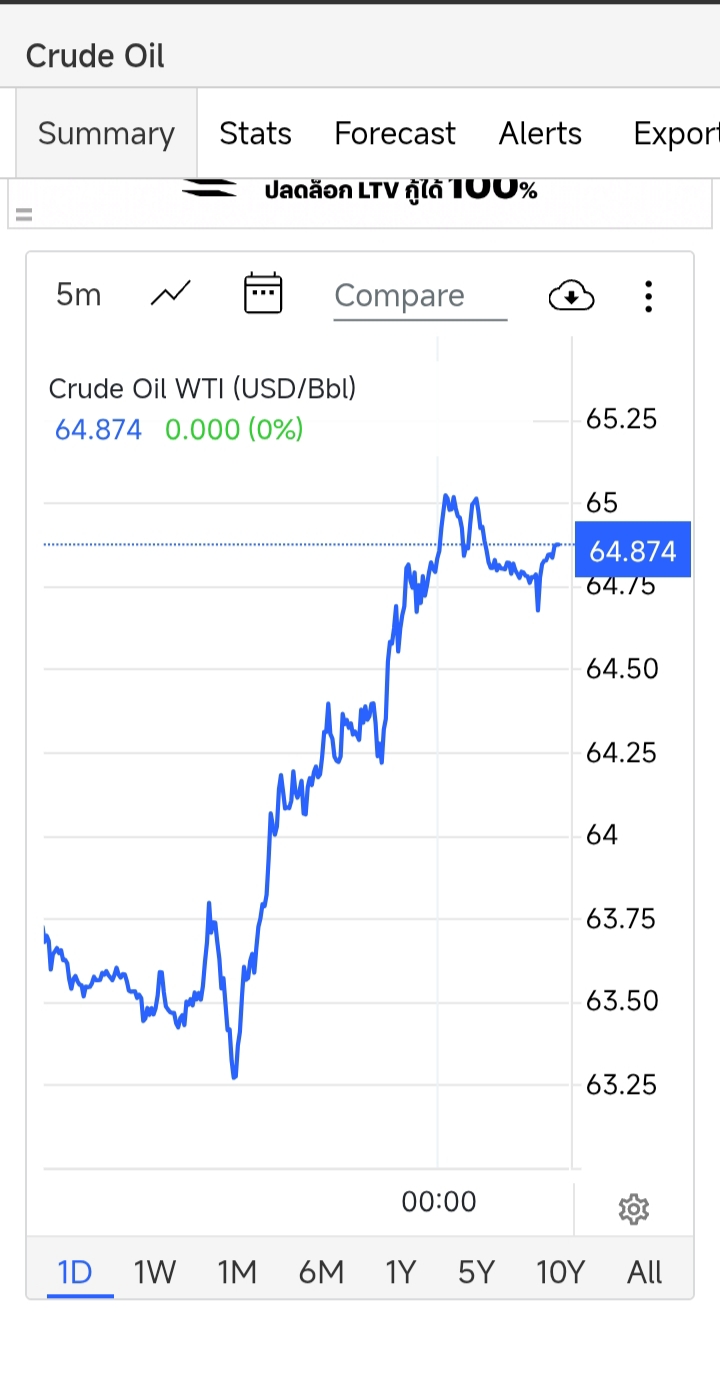Switch chart to 1M range

pyautogui.click(x=237, y=1272)
